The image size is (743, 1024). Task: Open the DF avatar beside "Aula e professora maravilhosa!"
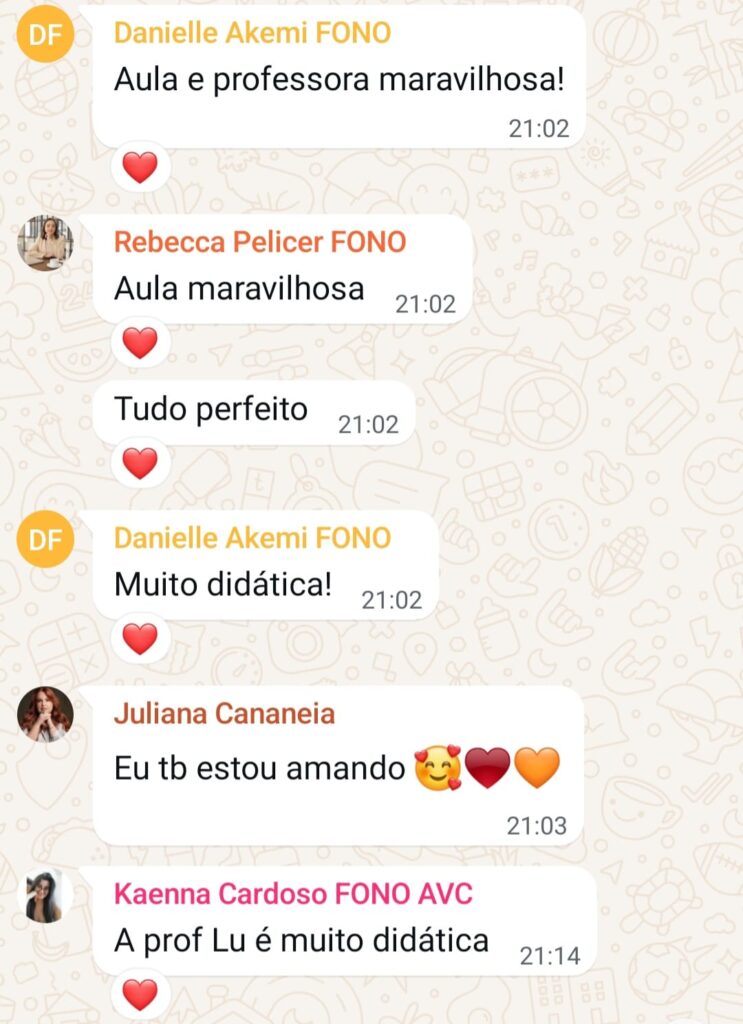coord(45,34)
